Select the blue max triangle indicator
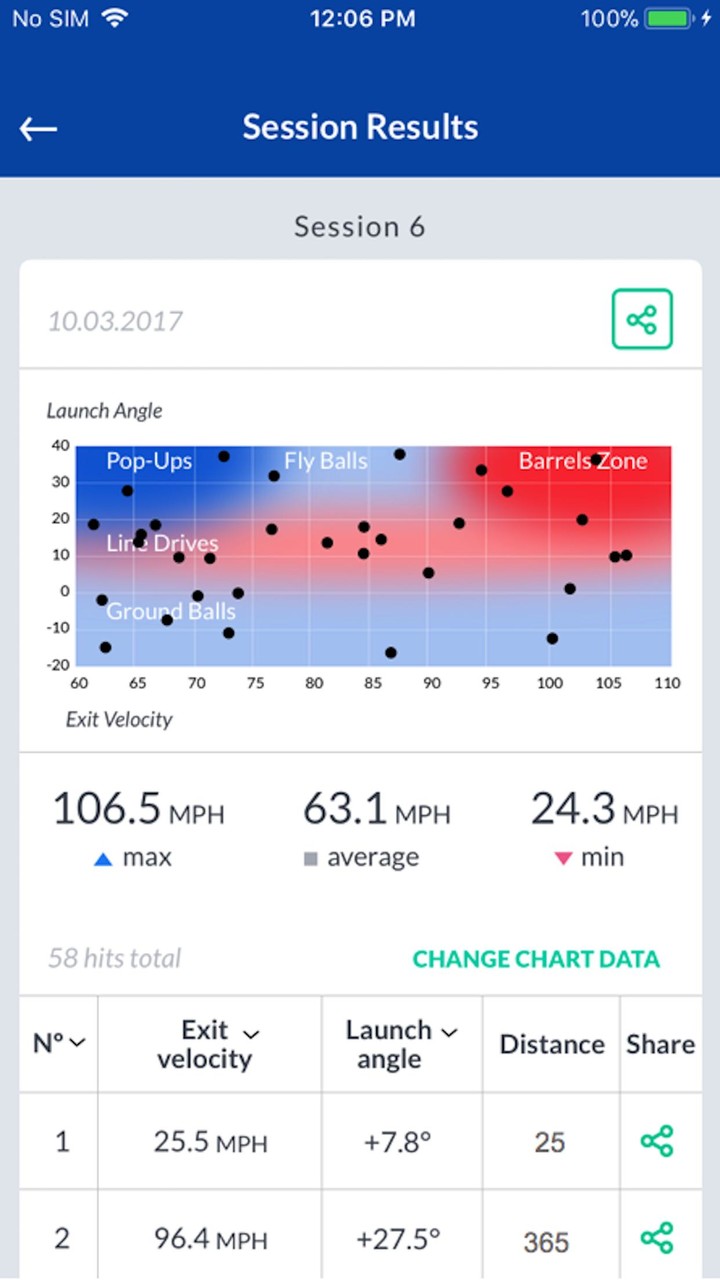Image resolution: width=720 pixels, height=1280 pixels. tap(103, 857)
